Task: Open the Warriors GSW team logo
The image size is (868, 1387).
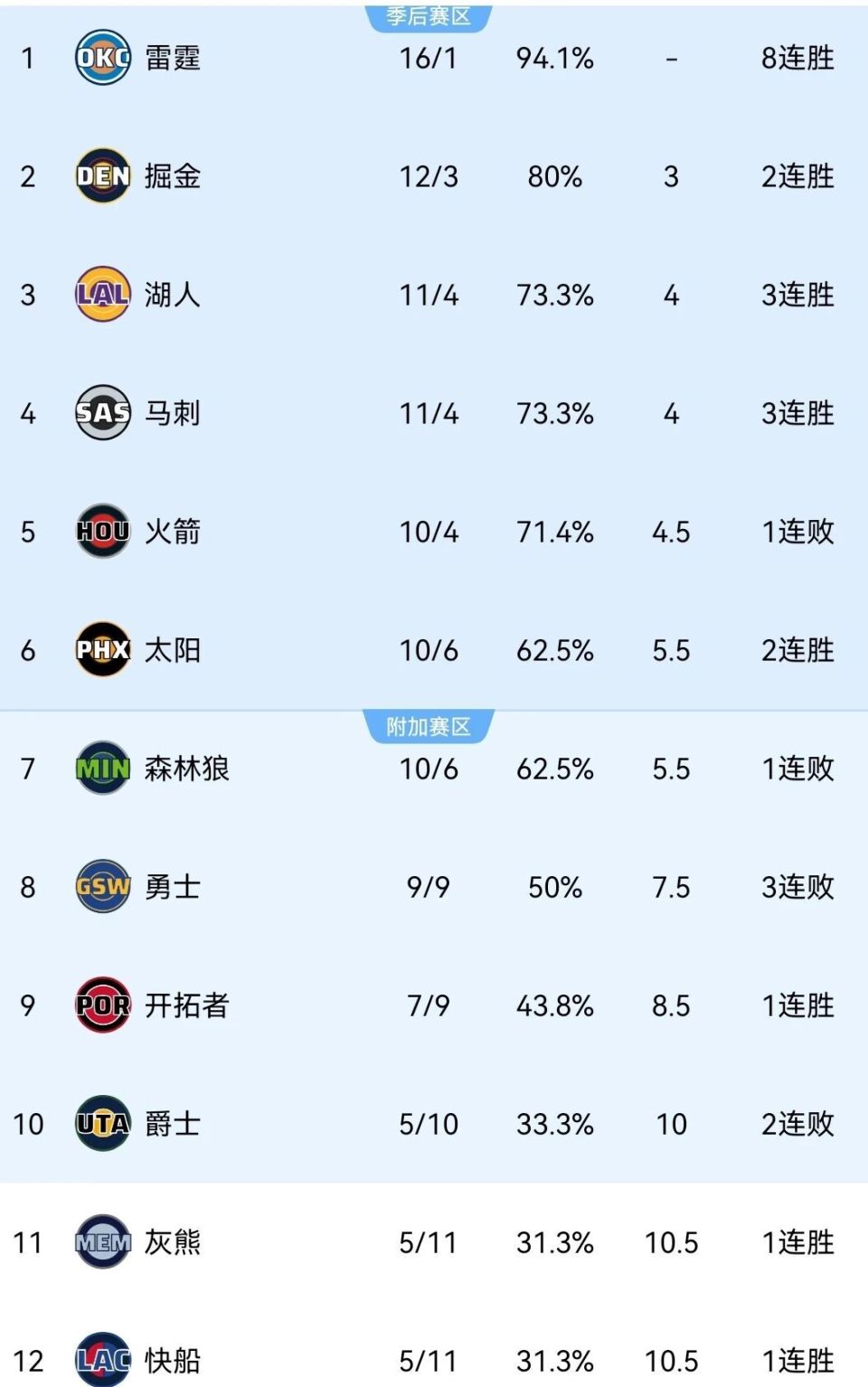Action: click(x=102, y=887)
